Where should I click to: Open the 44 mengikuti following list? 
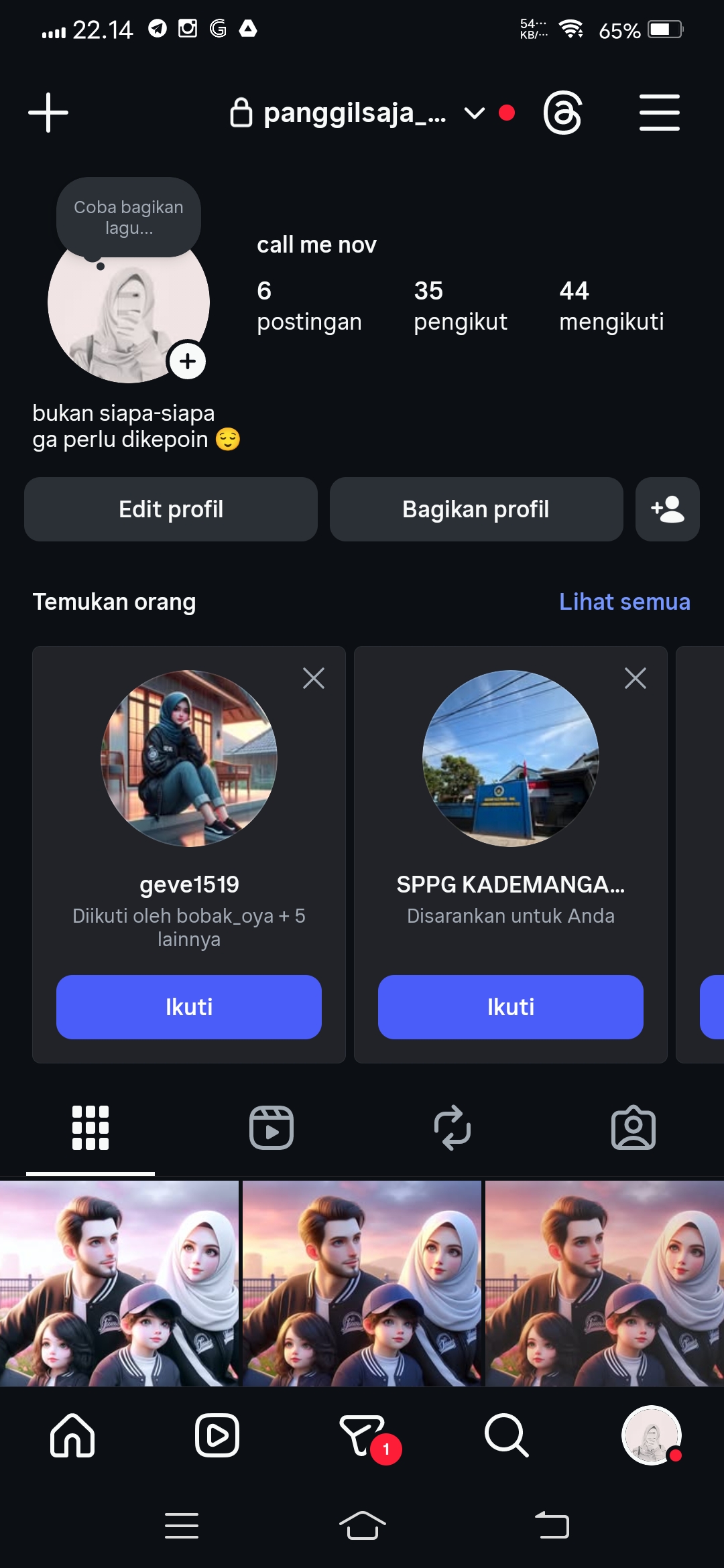[x=611, y=306]
